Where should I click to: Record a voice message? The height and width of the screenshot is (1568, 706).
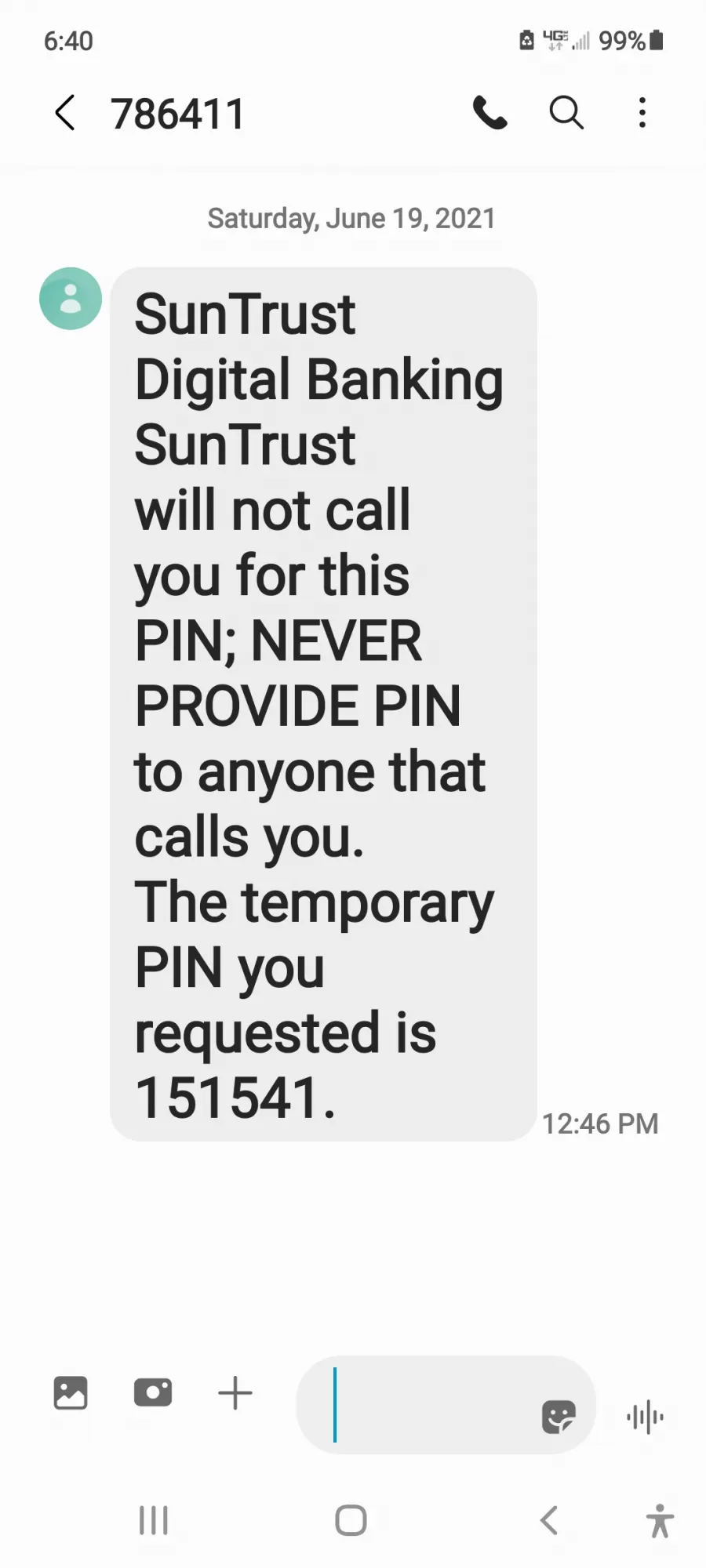(x=645, y=1416)
